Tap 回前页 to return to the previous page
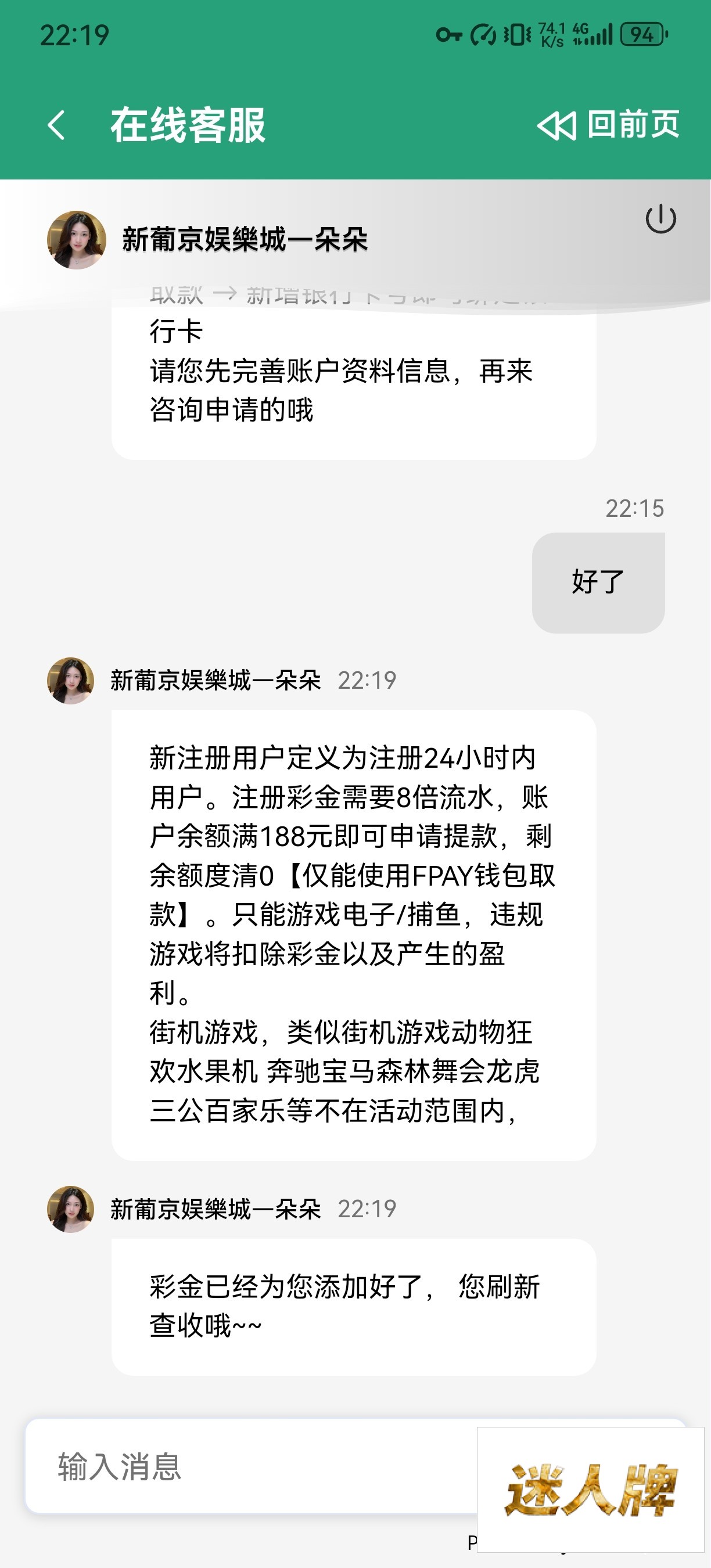The height and width of the screenshot is (1568, 711). (x=608, y=125)
